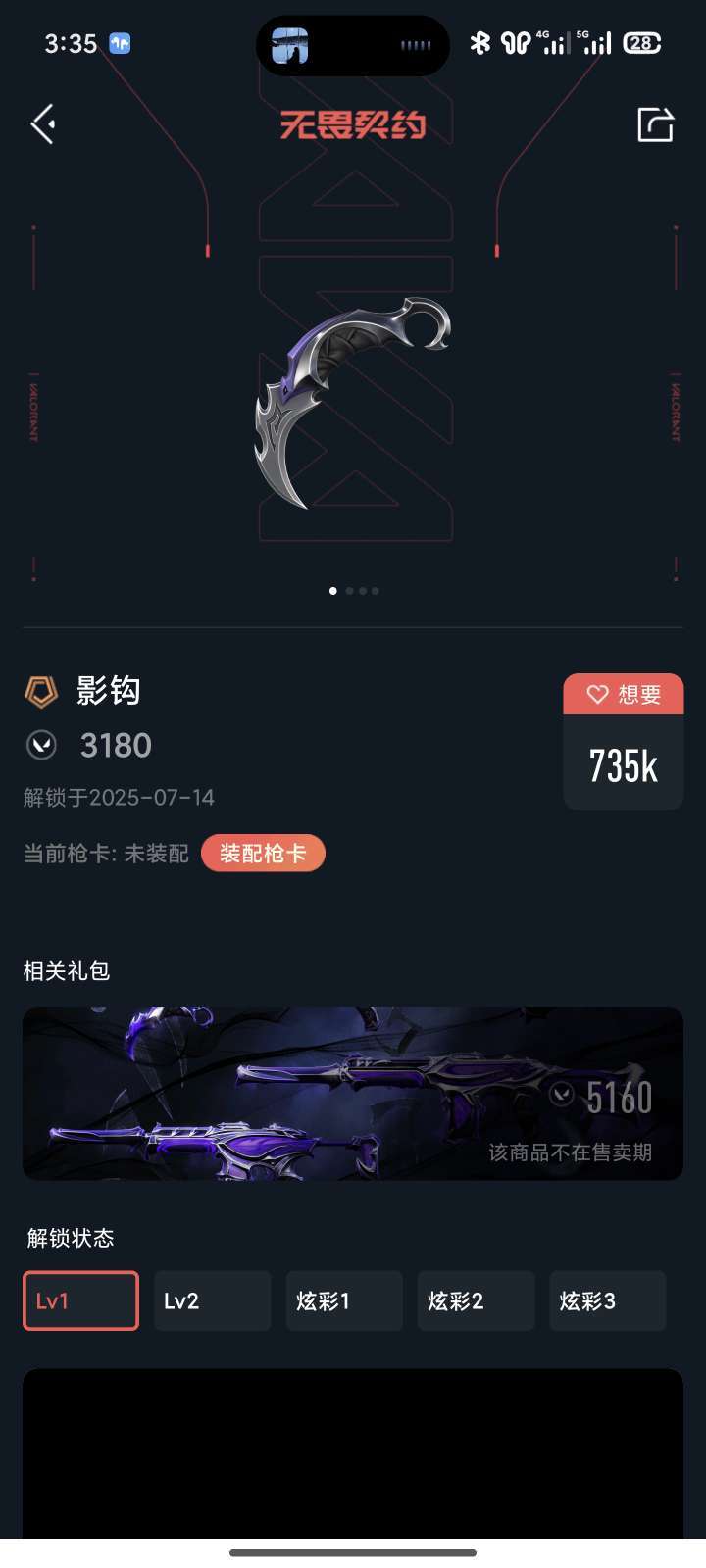
Task: Open the 相关礼包 bundle banner
Action: pos(353,1092)
